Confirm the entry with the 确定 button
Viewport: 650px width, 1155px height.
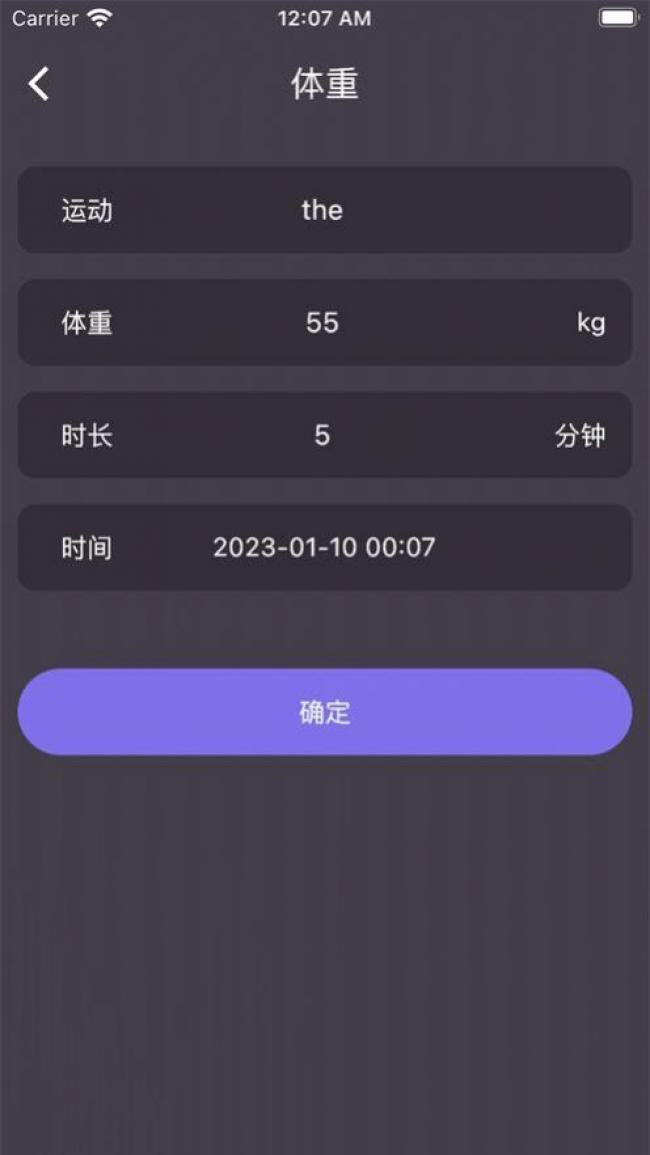[324, 712]
